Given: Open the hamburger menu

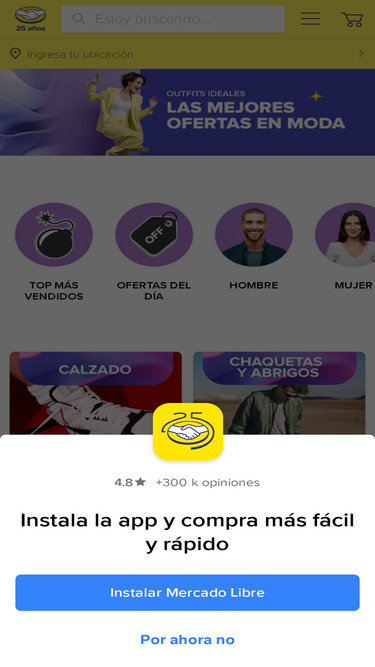Looking at the screenshot, I should pyautogui.click(x=310, y=19).
